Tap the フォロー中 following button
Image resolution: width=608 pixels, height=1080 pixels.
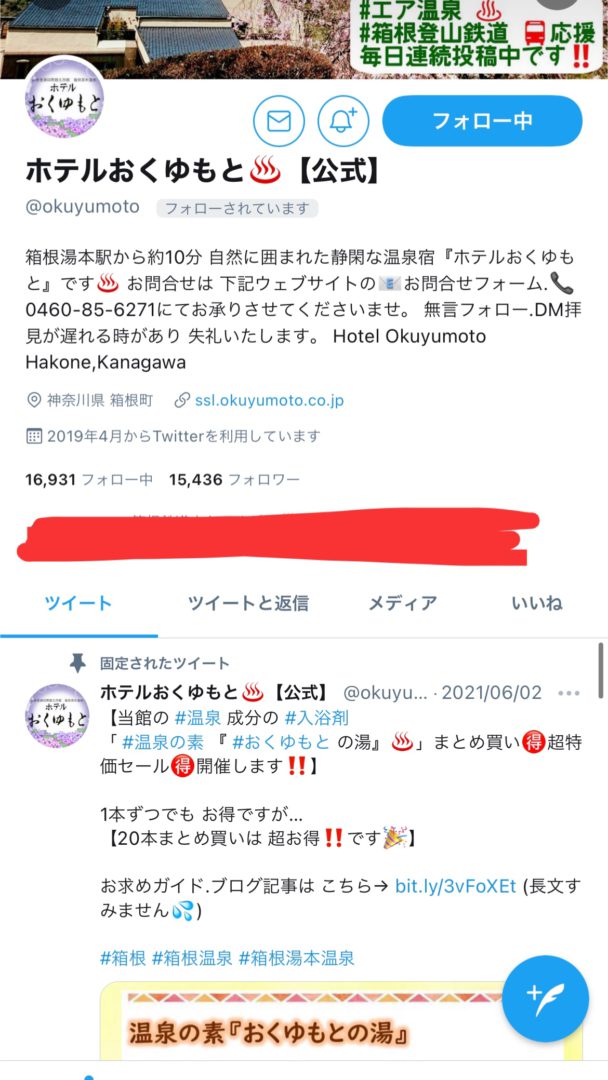pos(482,121)
